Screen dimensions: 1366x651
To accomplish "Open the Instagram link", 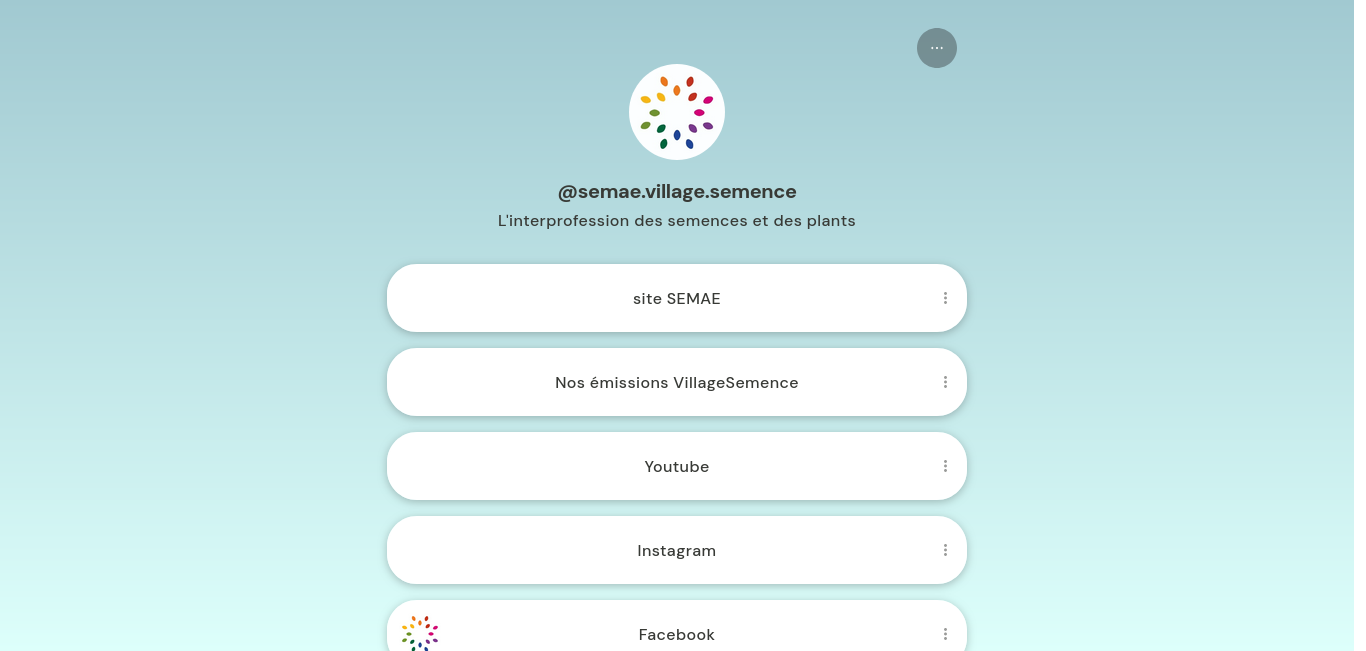I will pos(676,550).
